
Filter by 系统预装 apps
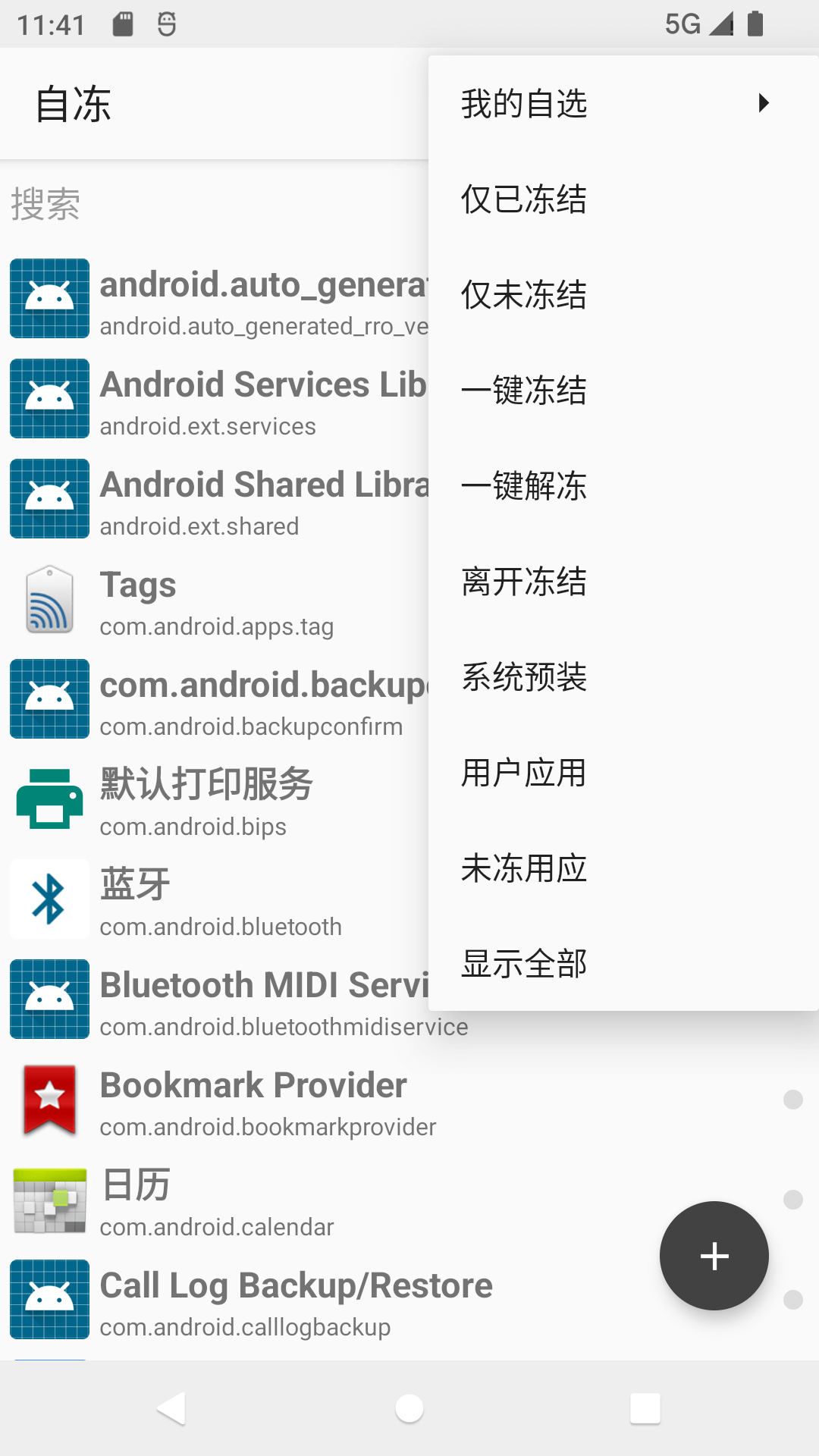tap(623, 676)
